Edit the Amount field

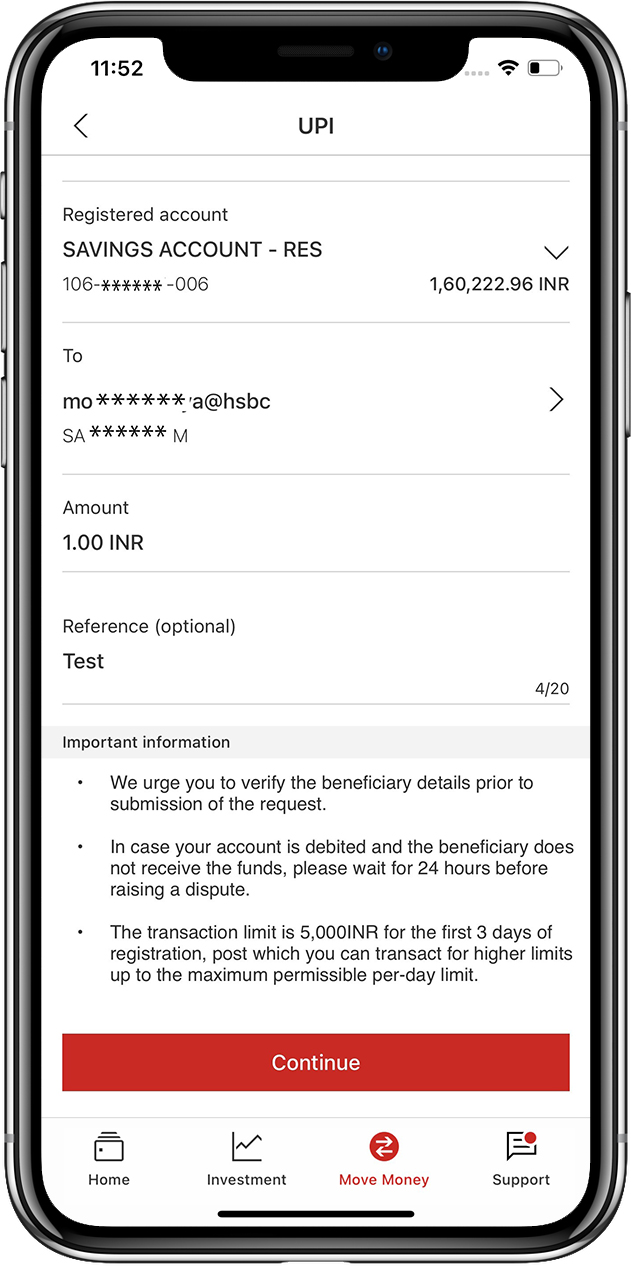(315, 542)
